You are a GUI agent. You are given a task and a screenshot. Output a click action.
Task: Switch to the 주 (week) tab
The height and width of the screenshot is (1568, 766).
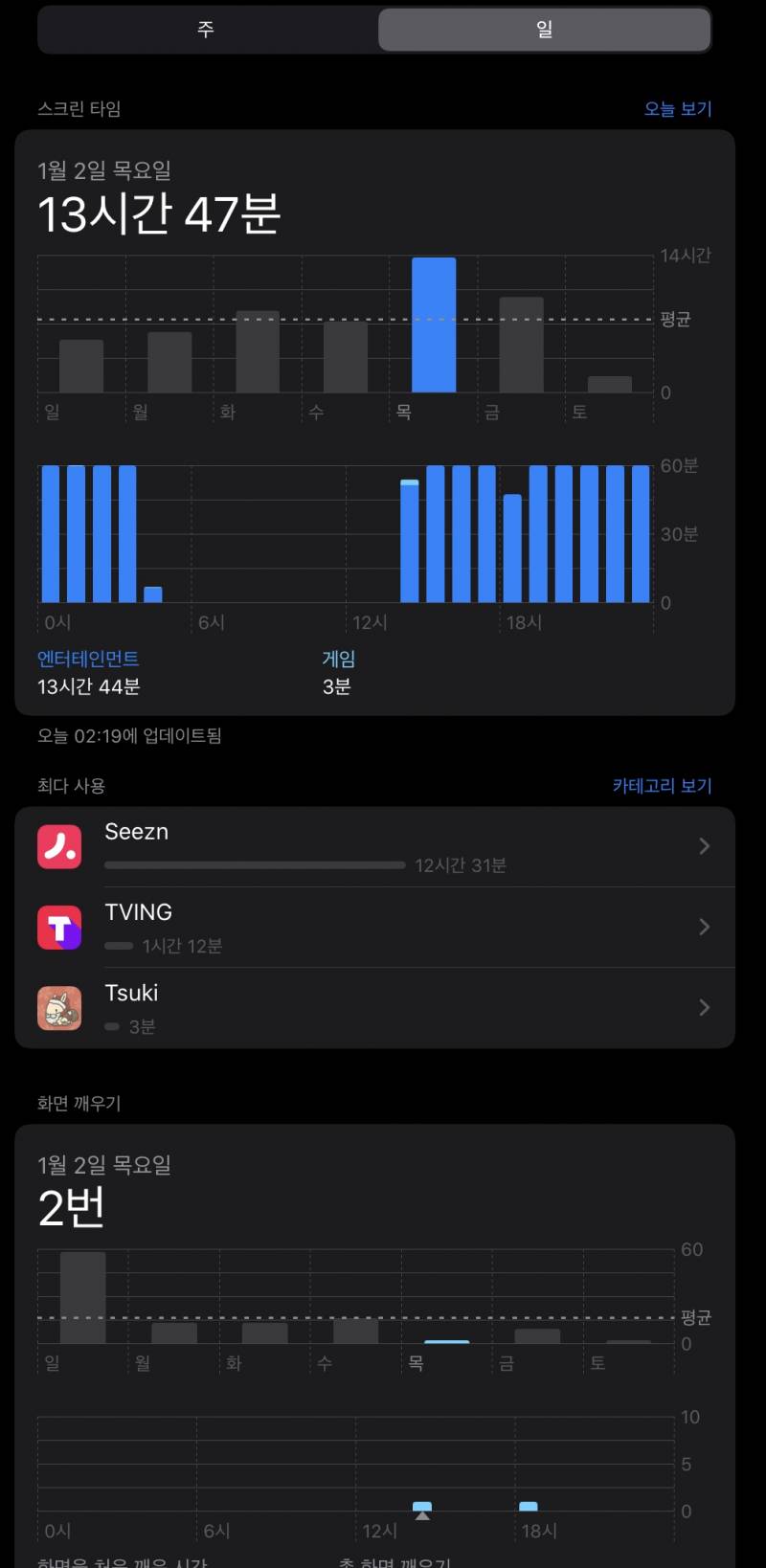tap(205, 30)
